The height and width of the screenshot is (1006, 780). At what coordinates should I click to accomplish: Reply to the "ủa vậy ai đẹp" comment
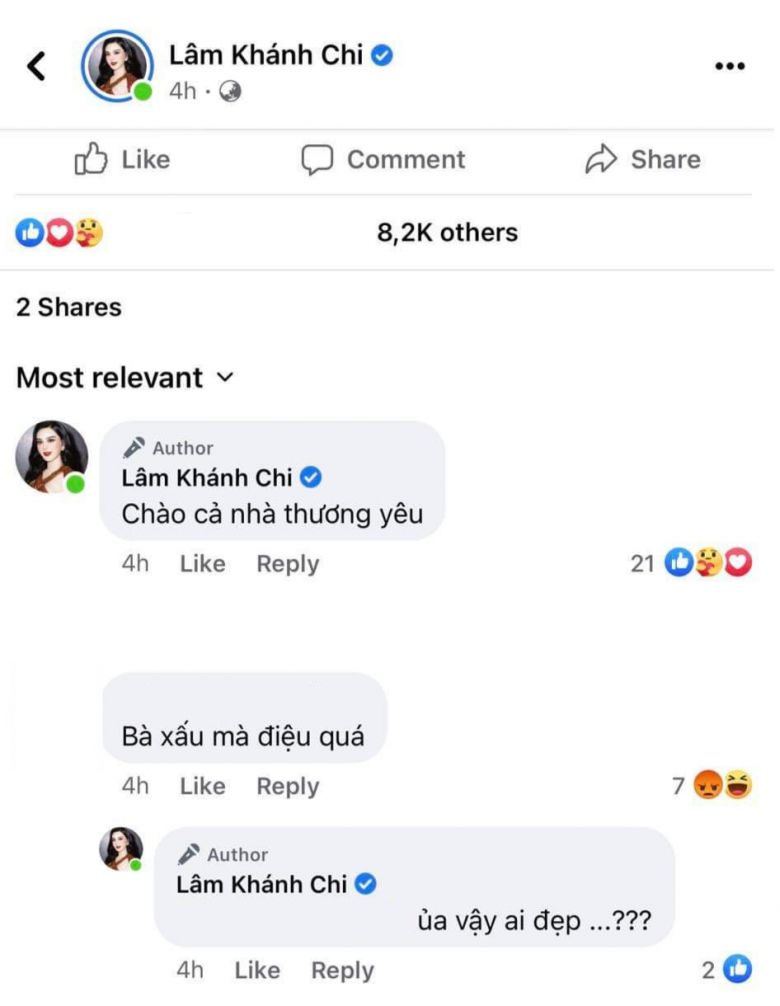[x=342, y=970]
